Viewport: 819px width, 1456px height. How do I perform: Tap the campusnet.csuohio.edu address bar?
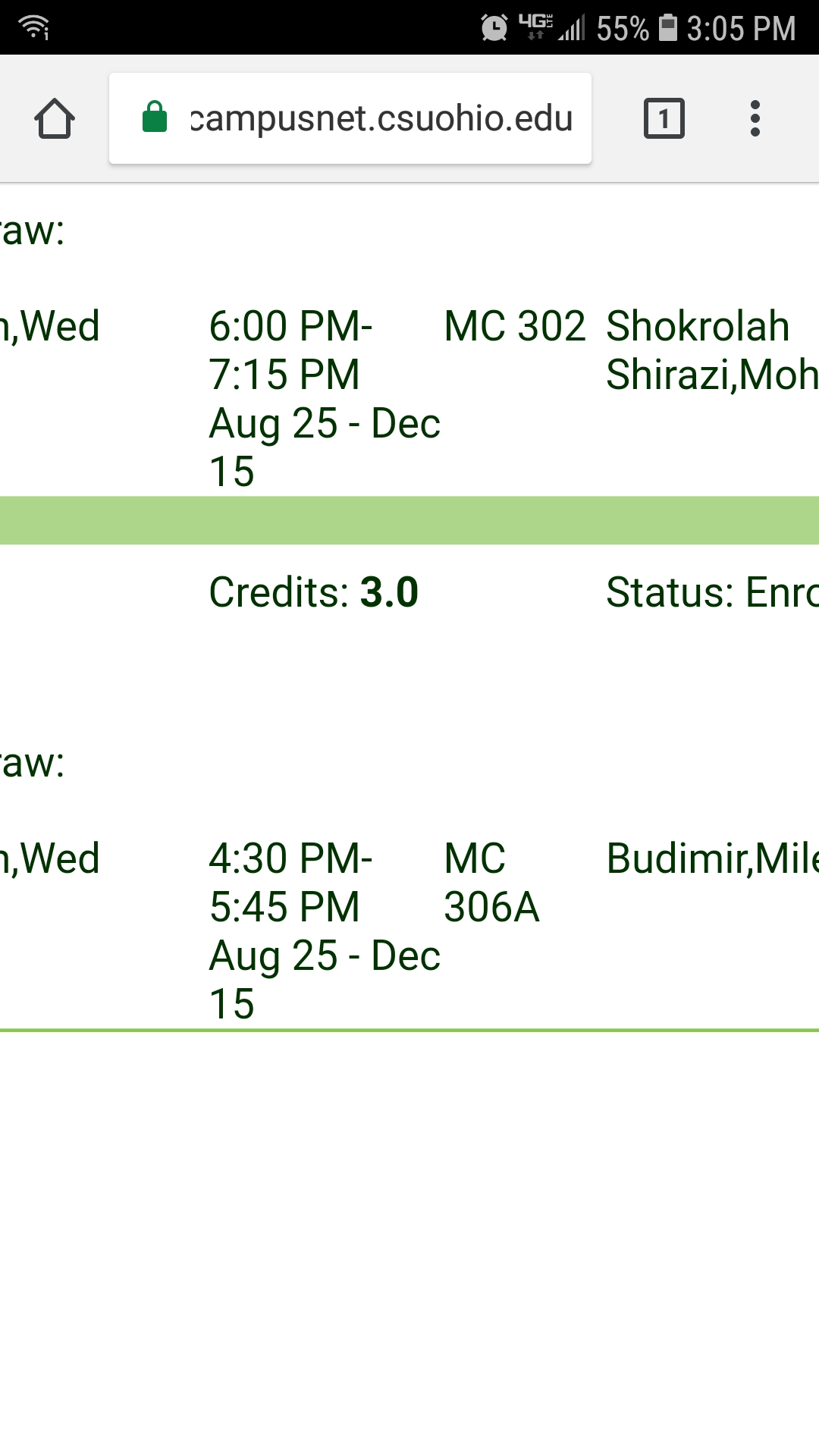point(350,118)
